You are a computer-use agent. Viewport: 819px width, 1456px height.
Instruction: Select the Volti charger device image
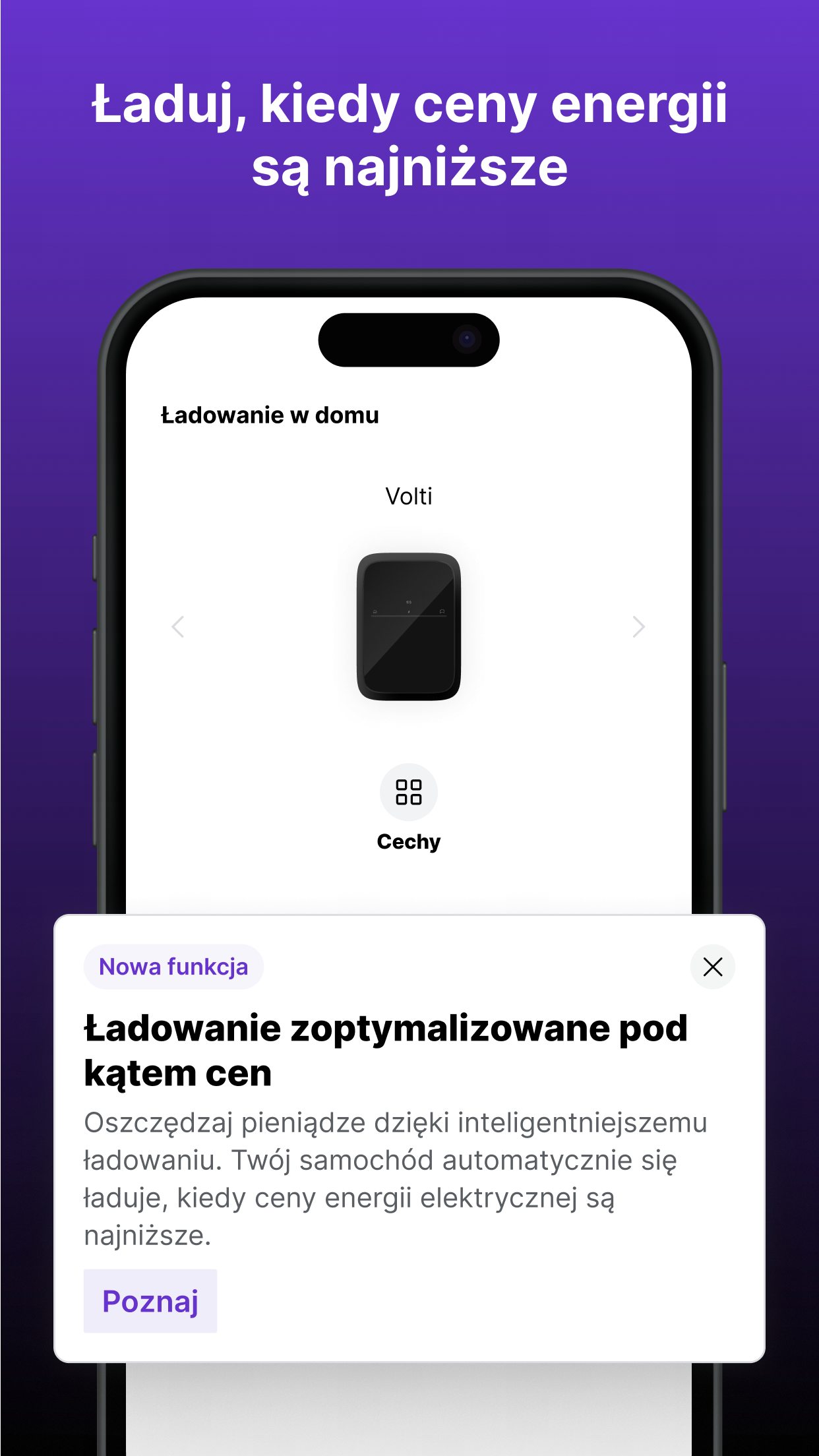(408, 626)
